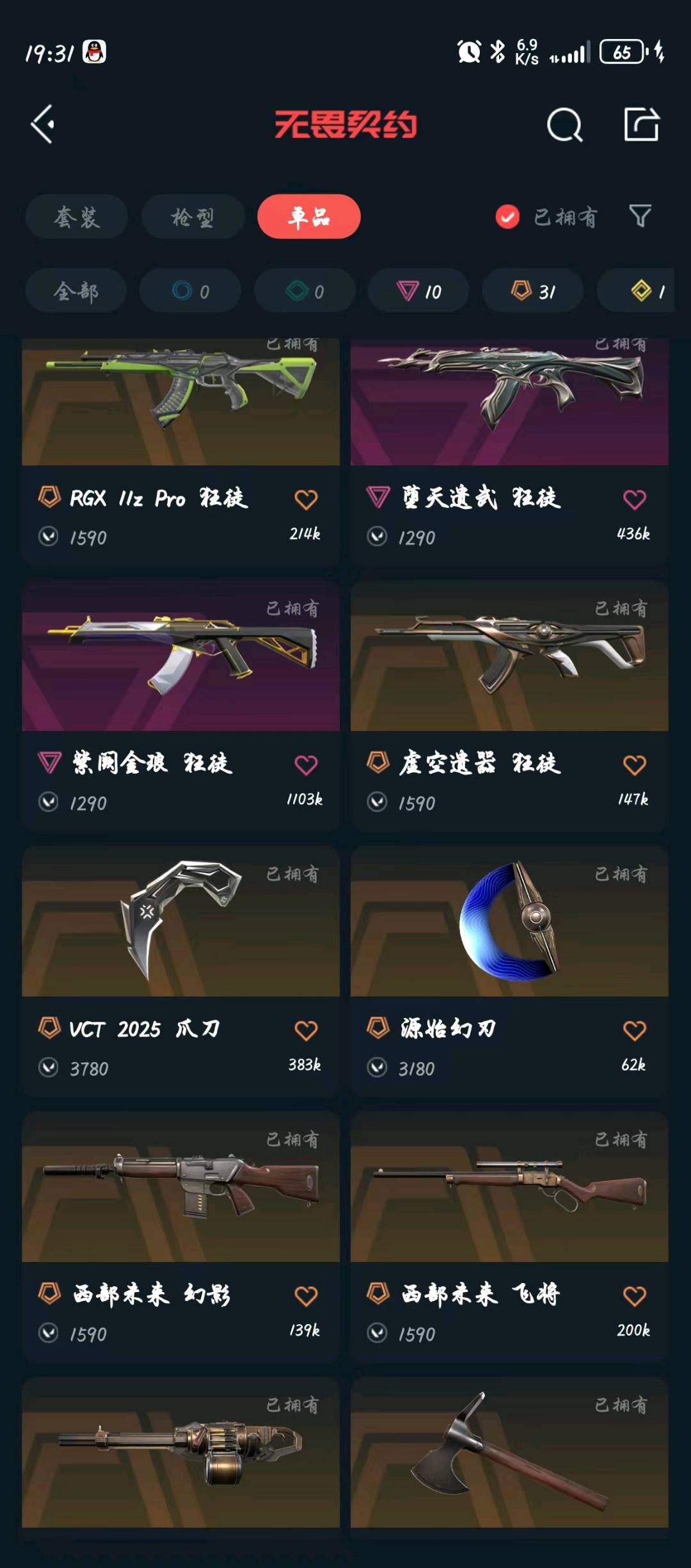Favorite the 西部未来 幻影 skin

point(306,1297)
